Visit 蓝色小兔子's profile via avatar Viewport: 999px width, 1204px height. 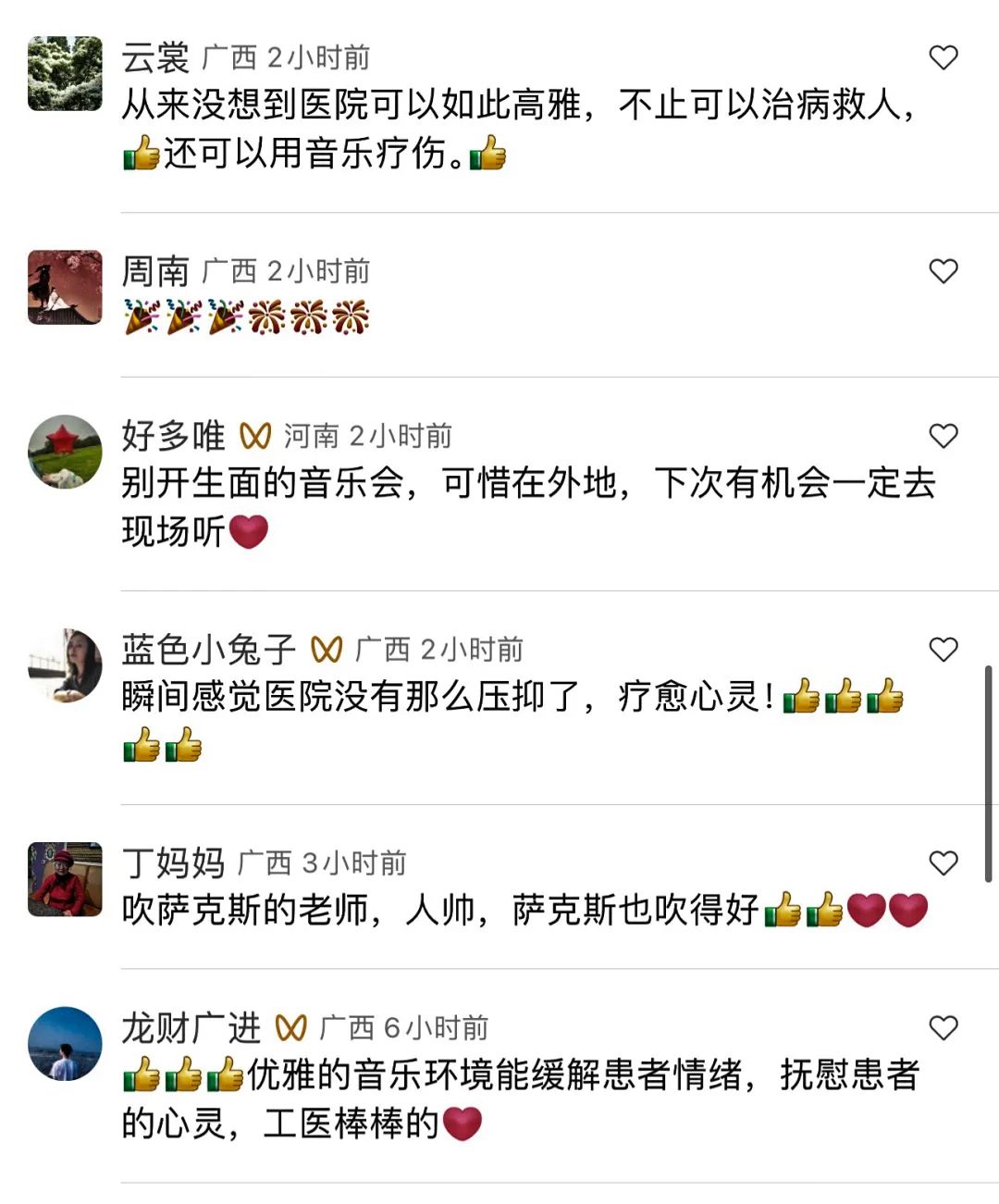pyautogui.click(x=65, y=665)
